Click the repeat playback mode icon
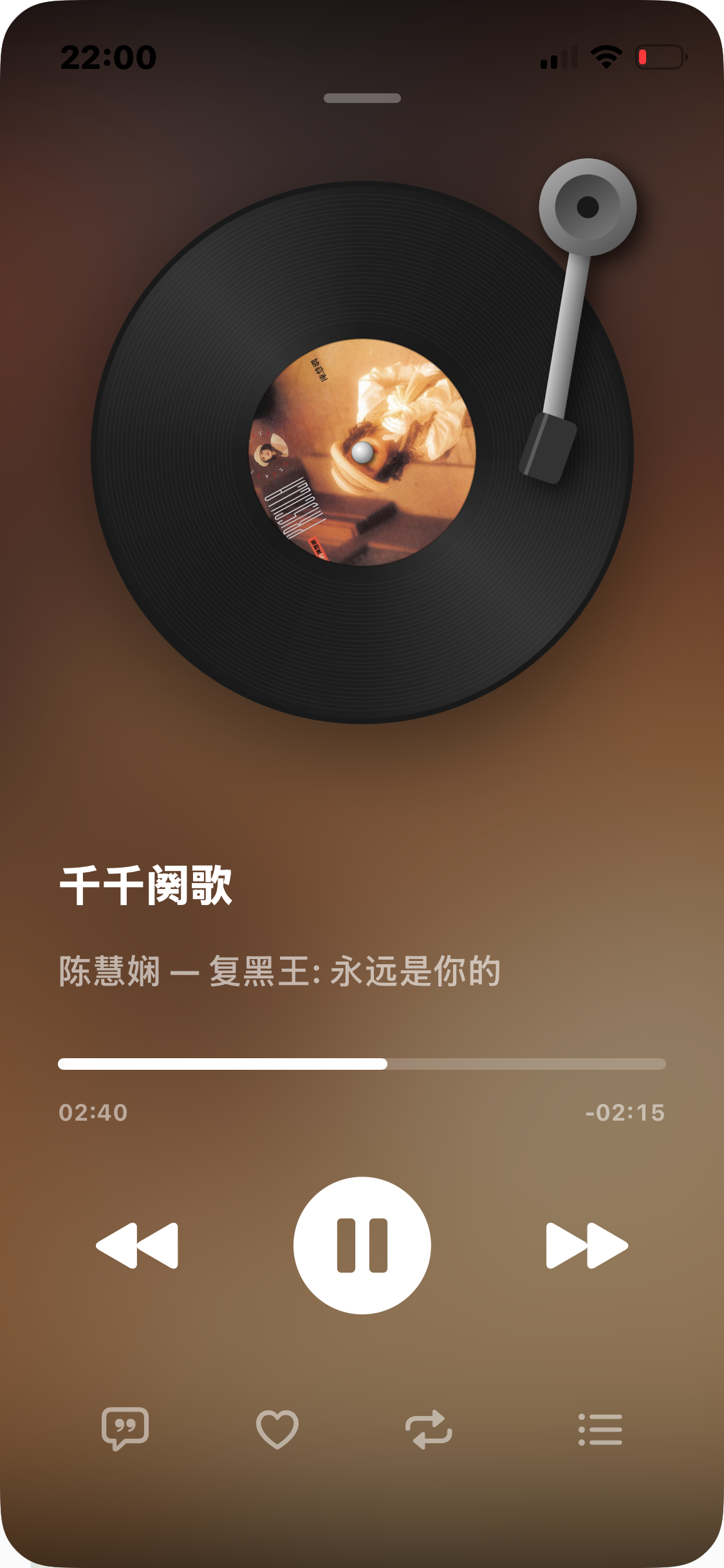Viewport: 724px width, 1568px height. click(429, 1430)
